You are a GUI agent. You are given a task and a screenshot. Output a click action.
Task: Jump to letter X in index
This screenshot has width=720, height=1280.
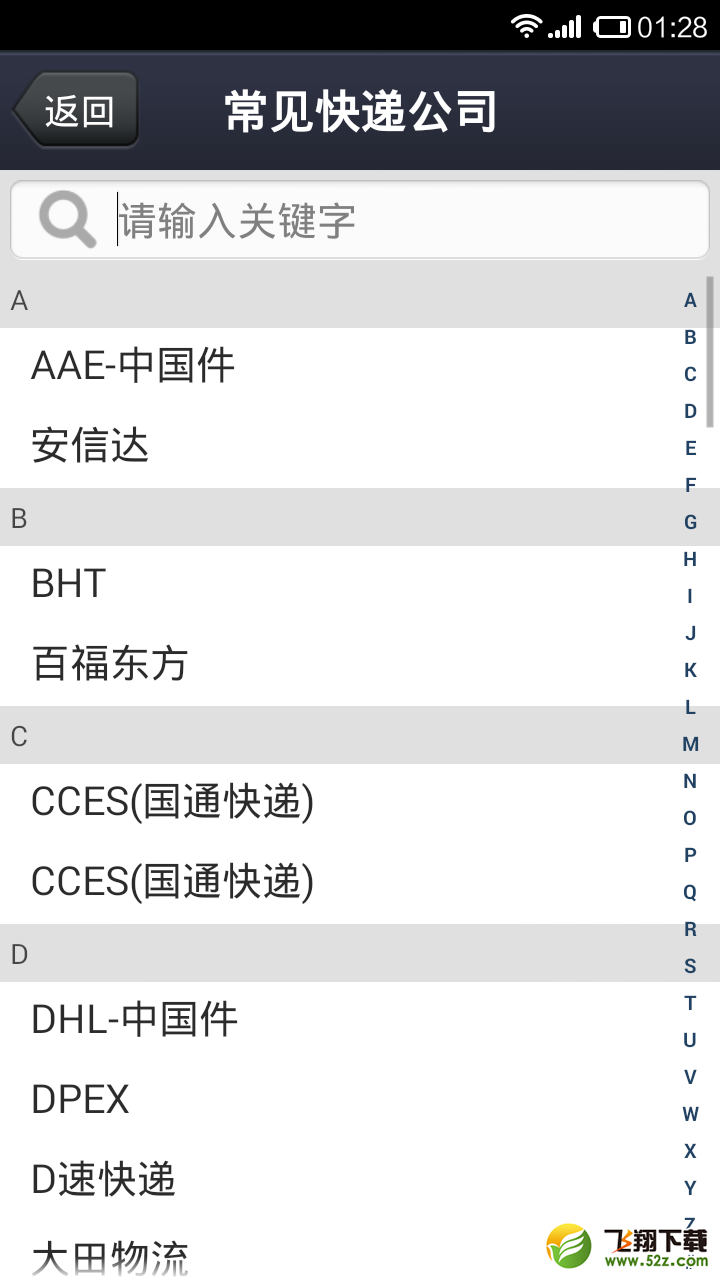(690, 1151)
